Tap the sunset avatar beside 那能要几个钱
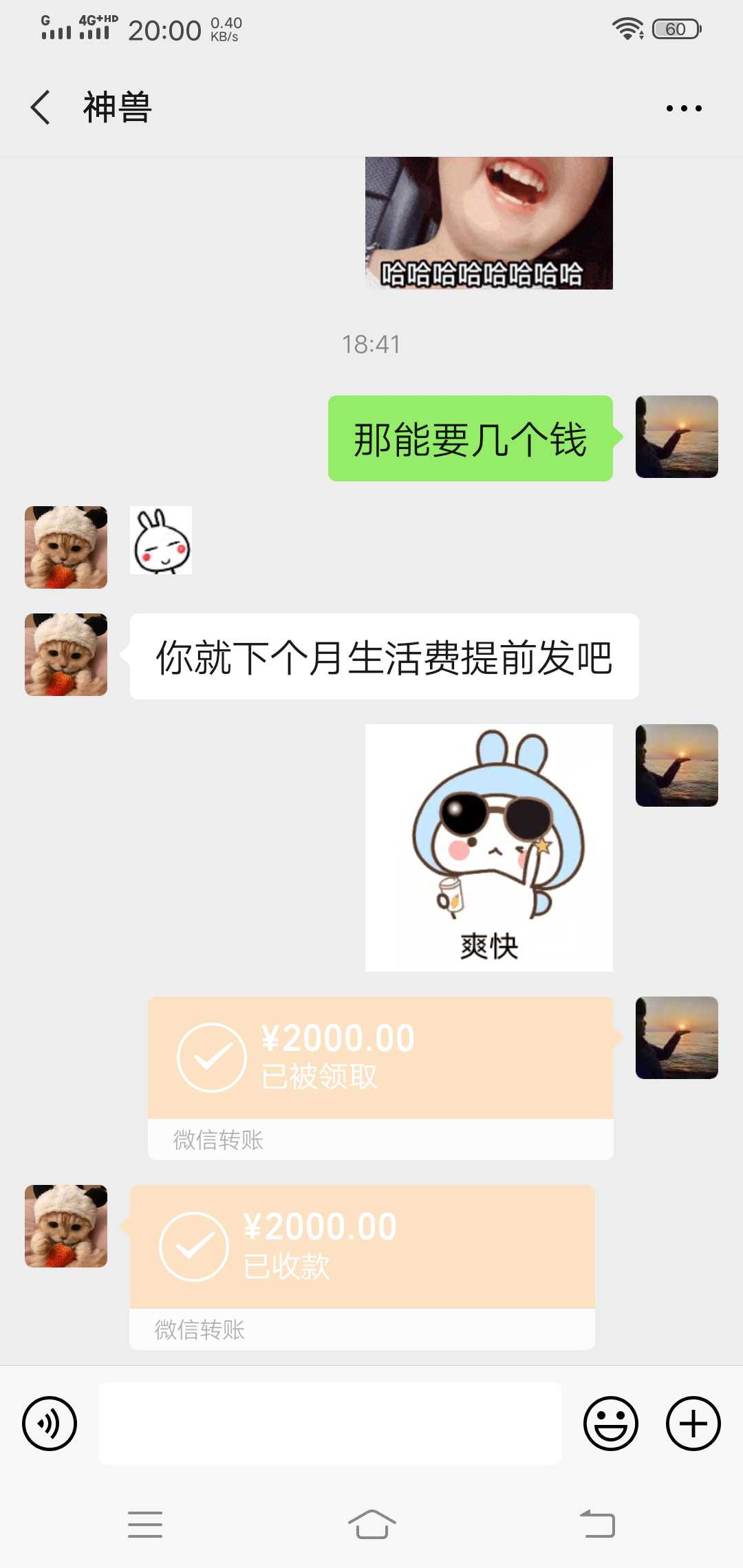This screenshot has width=743, height=1568. click(677, 437)
